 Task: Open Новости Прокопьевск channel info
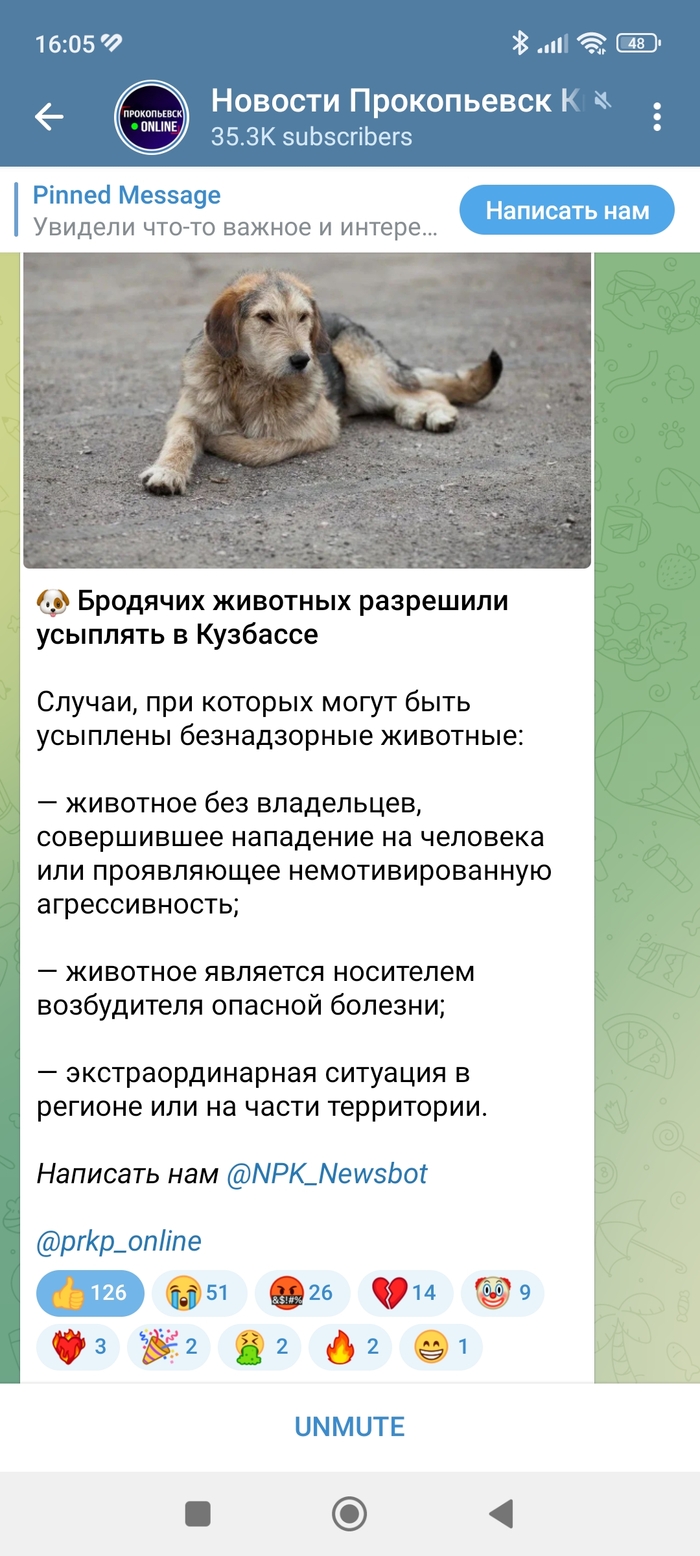[x=380, y=117]
